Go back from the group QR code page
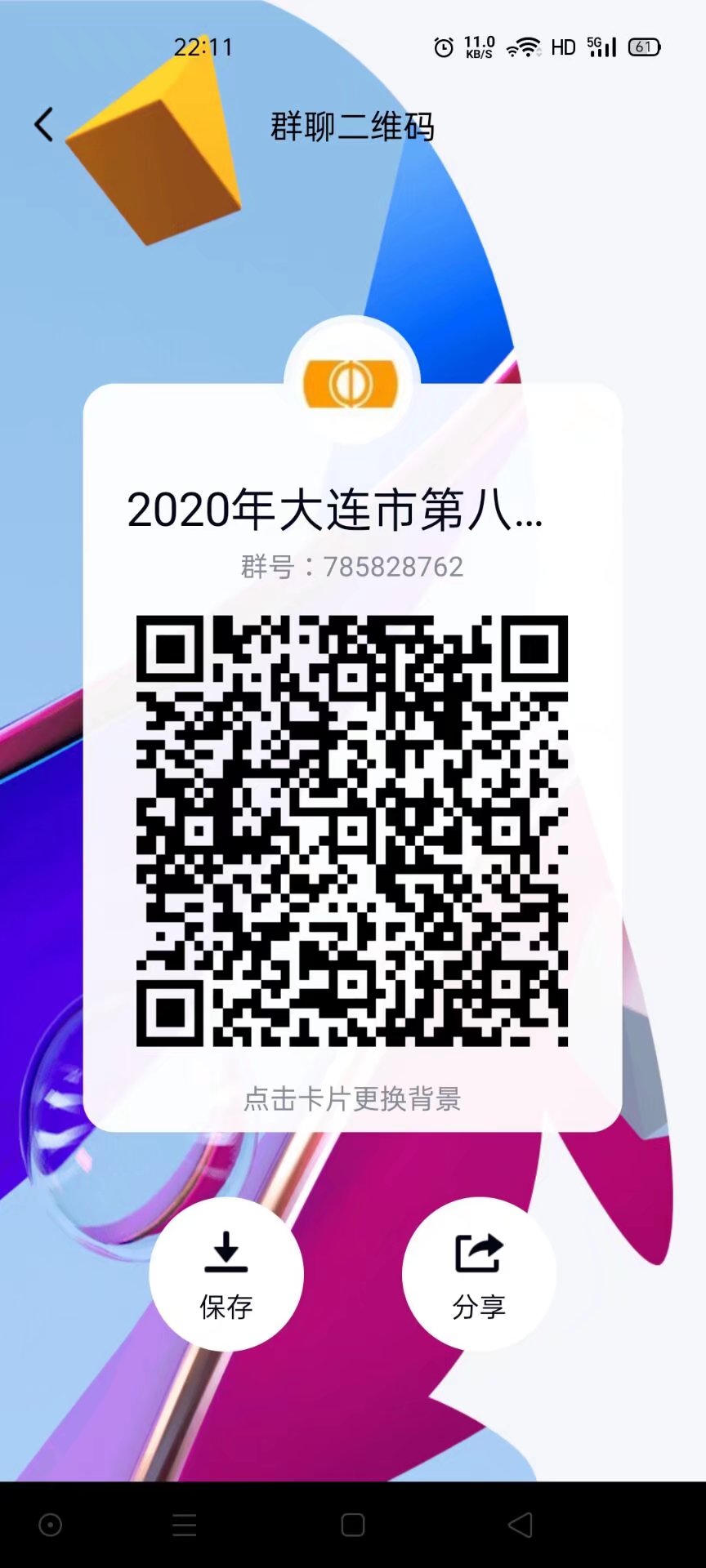This screenshot has width=706, height=1568. (44, 125)
